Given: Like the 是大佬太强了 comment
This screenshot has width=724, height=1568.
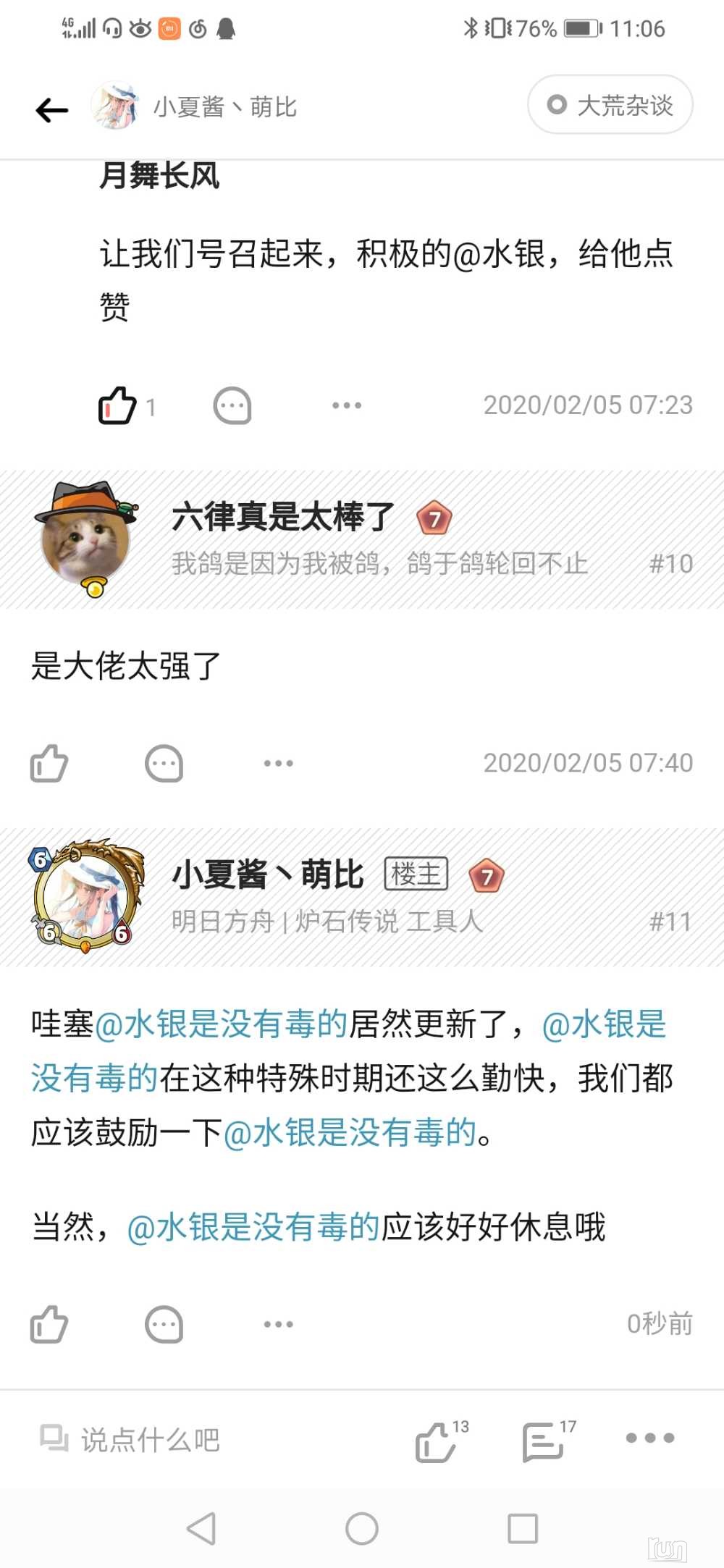Looking at the screenshot, I should pyautogui.click(x=49, y=763).
